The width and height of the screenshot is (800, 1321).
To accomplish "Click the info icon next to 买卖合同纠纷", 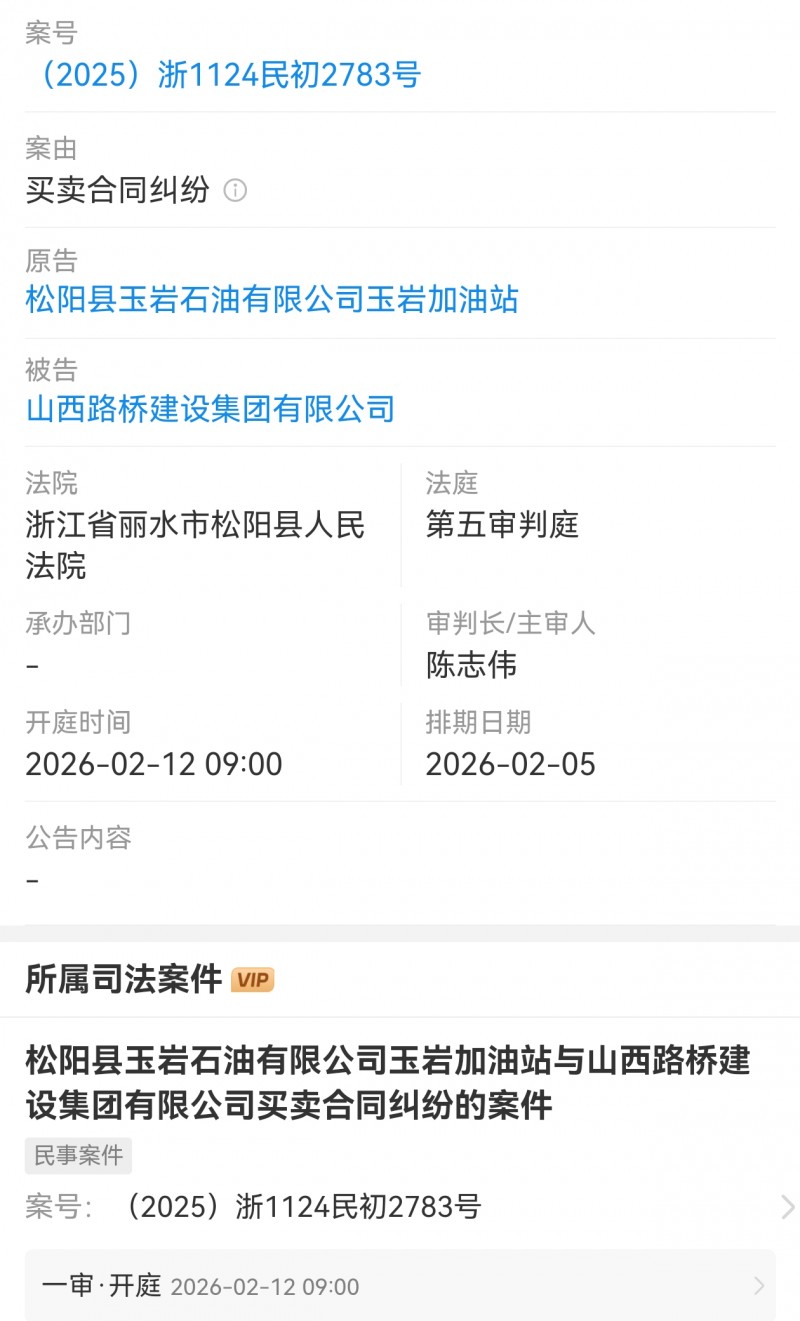I will pyautogui.click(x=237, y=192).
